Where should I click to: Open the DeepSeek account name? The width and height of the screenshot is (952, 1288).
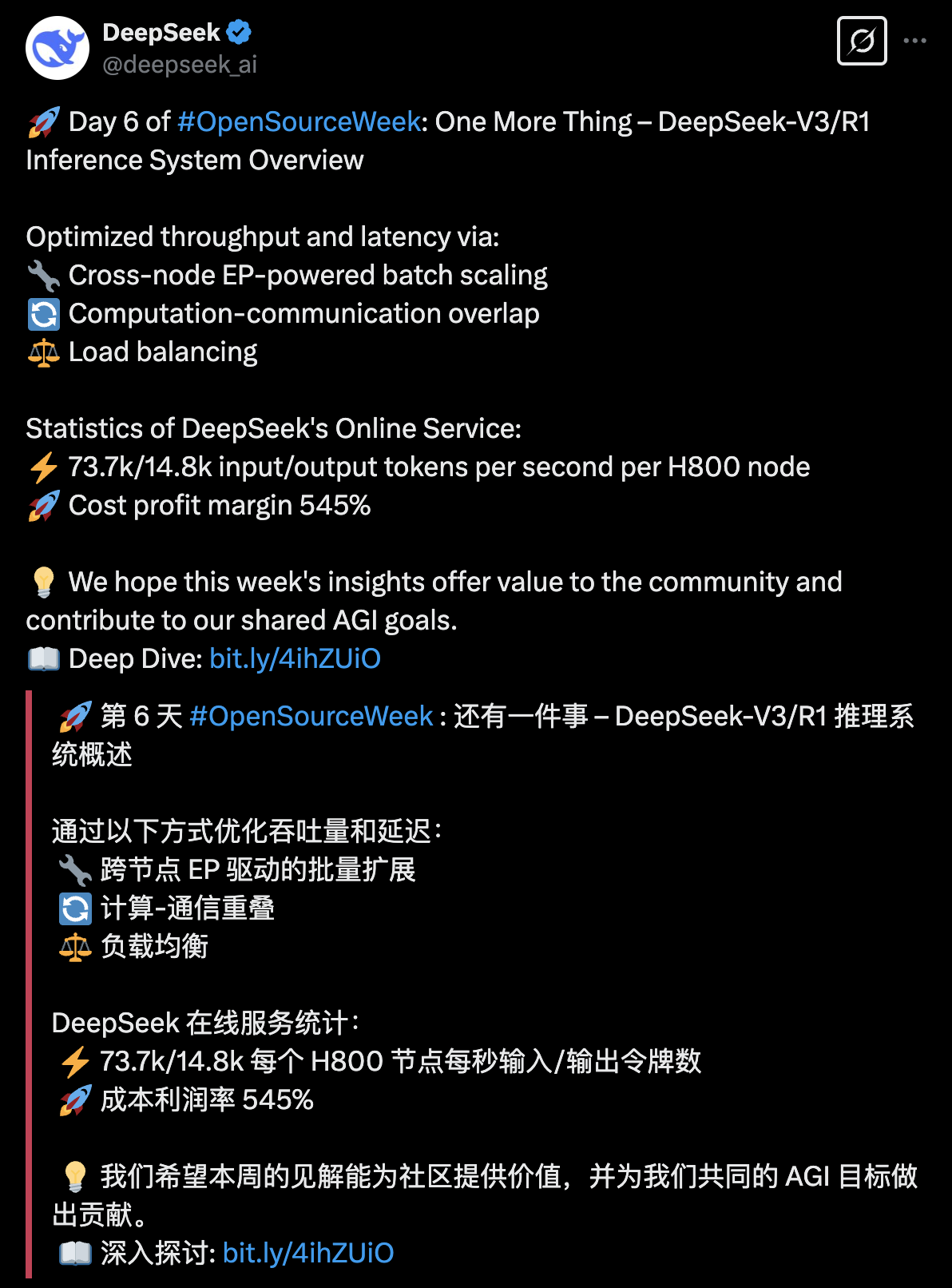pyautogui.click(x=161, y=33)
